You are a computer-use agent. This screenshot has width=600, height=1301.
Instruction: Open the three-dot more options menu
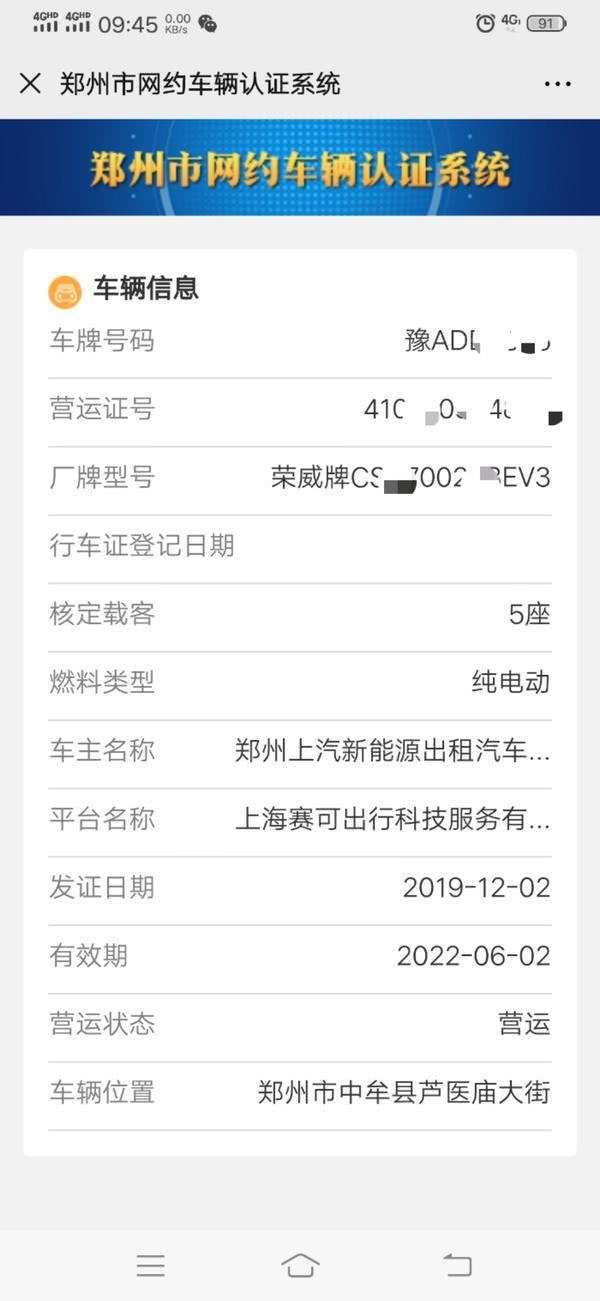(x=557, y=83)
